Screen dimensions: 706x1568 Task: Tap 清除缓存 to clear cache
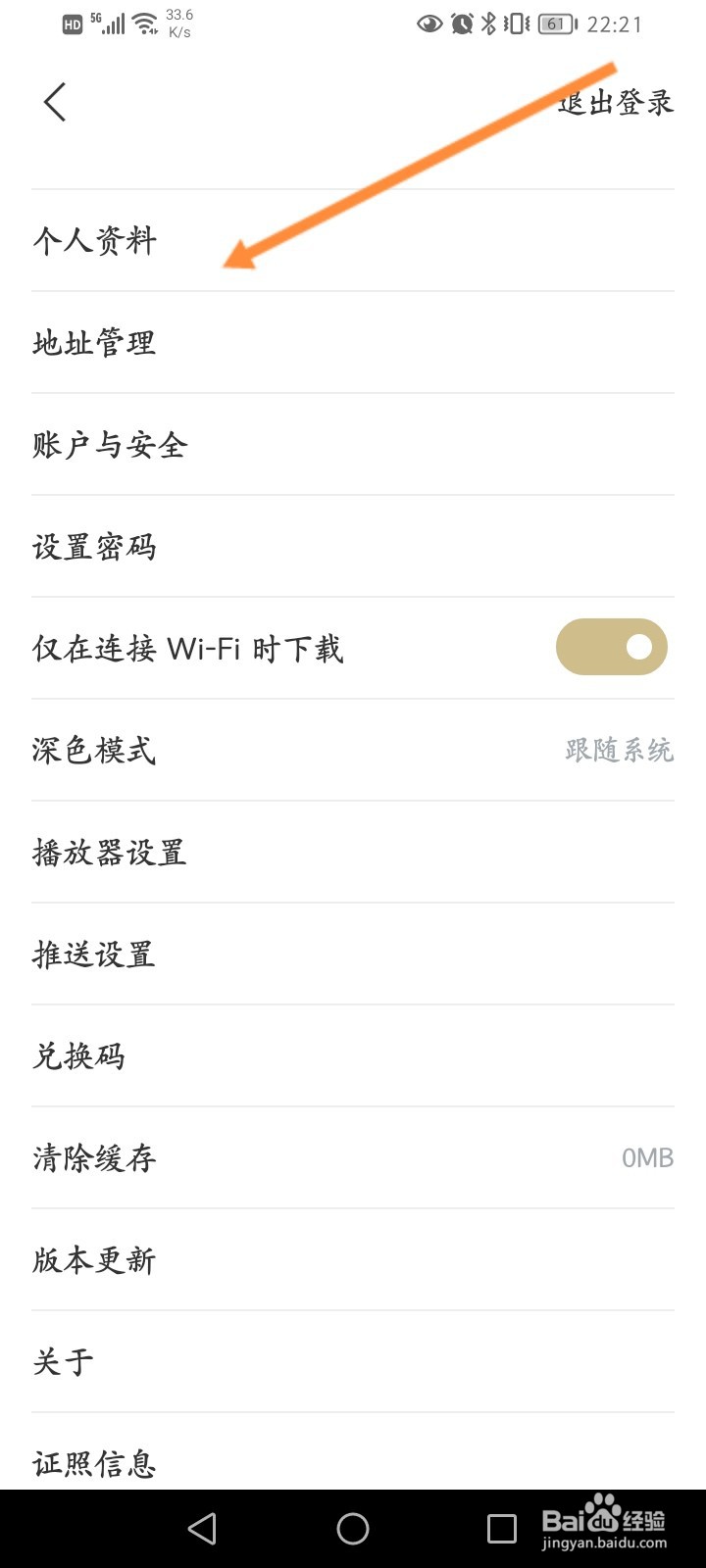[x=353, y=1157]
